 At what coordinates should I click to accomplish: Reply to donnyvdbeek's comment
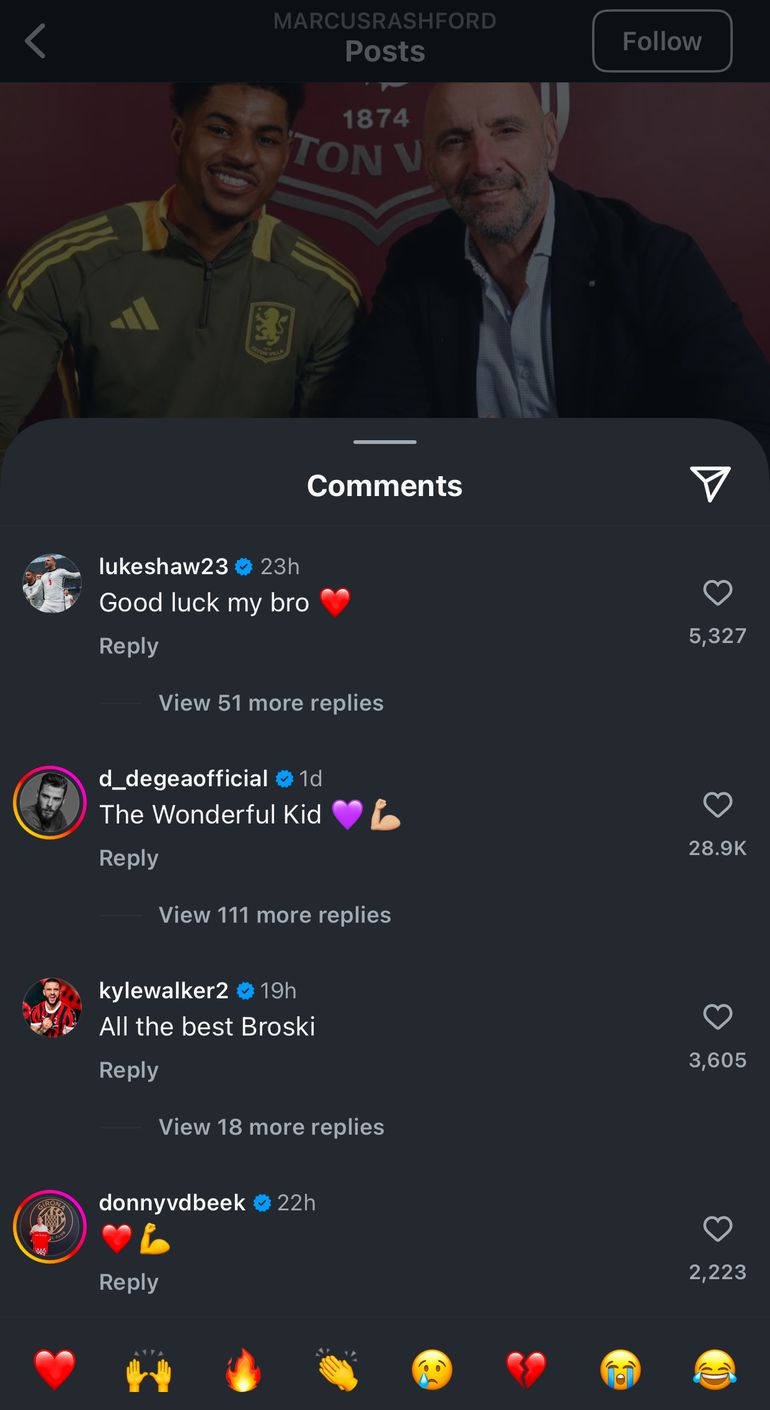coord(128,1282)
